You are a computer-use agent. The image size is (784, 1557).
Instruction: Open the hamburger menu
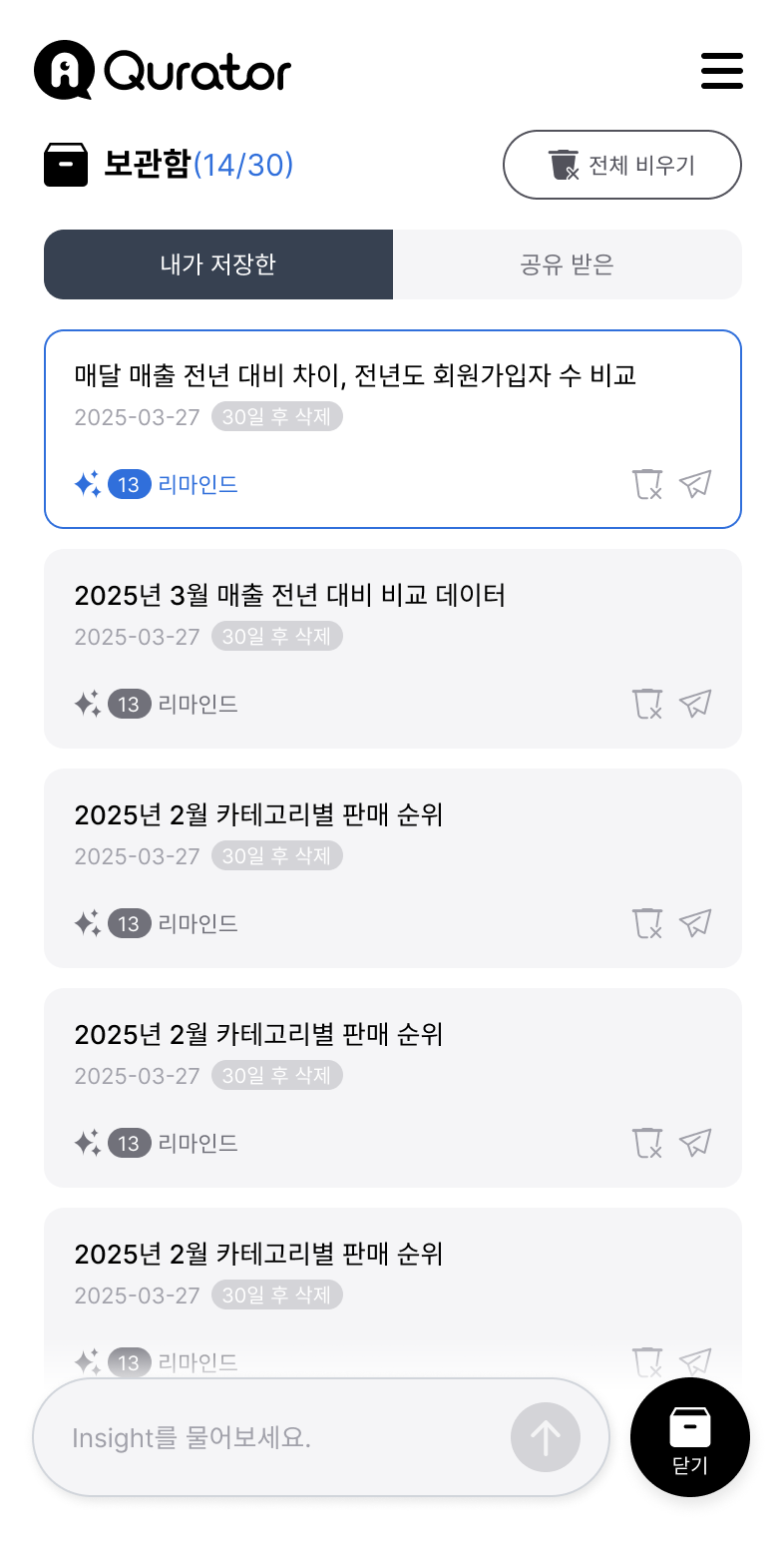[721, 71]
